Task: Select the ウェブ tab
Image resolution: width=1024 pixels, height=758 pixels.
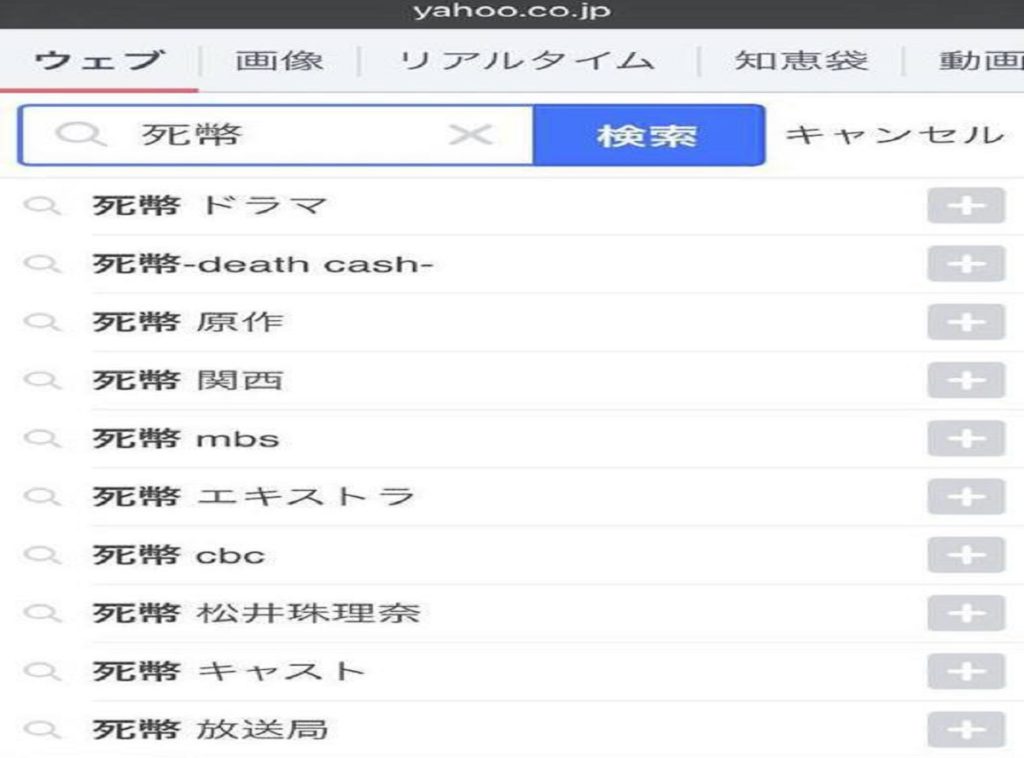Action: coord(98,60)
